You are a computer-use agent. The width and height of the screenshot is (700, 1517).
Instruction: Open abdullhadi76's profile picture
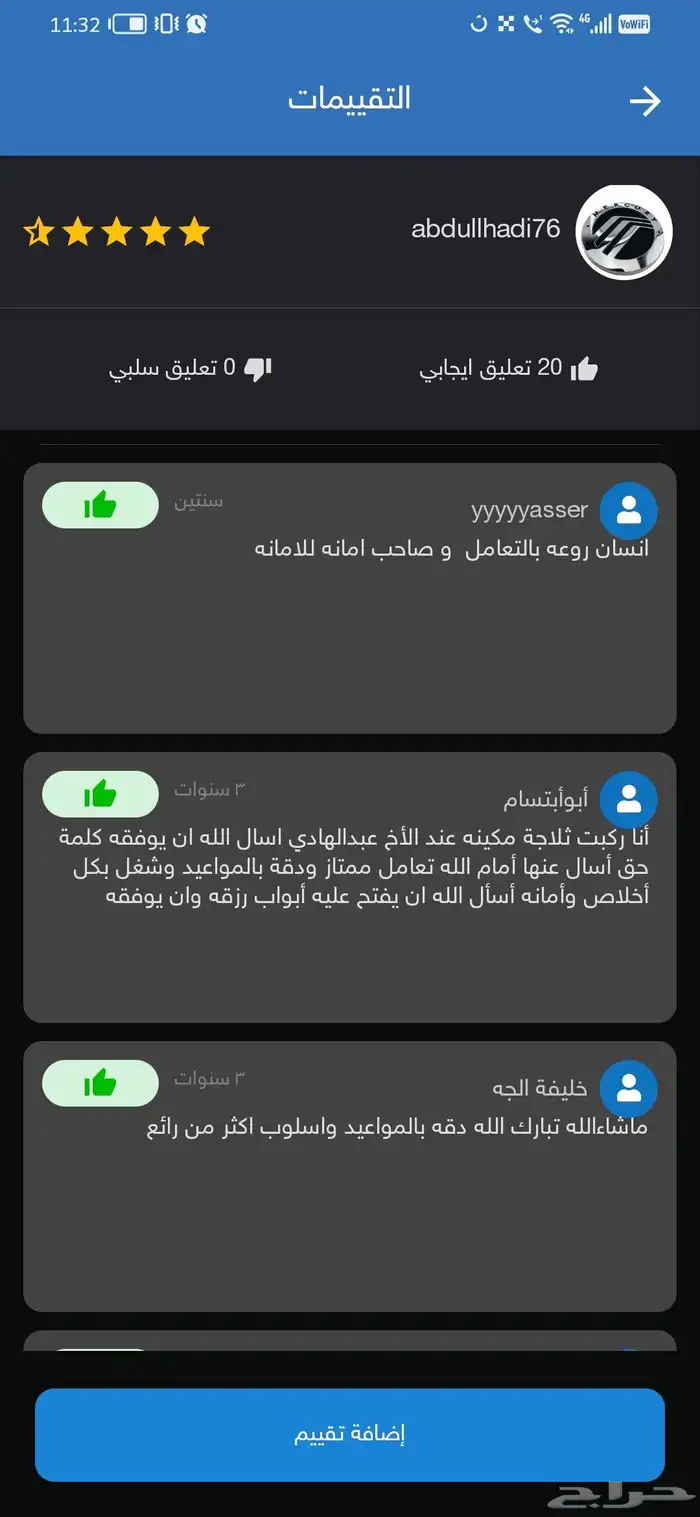(624, 232)
